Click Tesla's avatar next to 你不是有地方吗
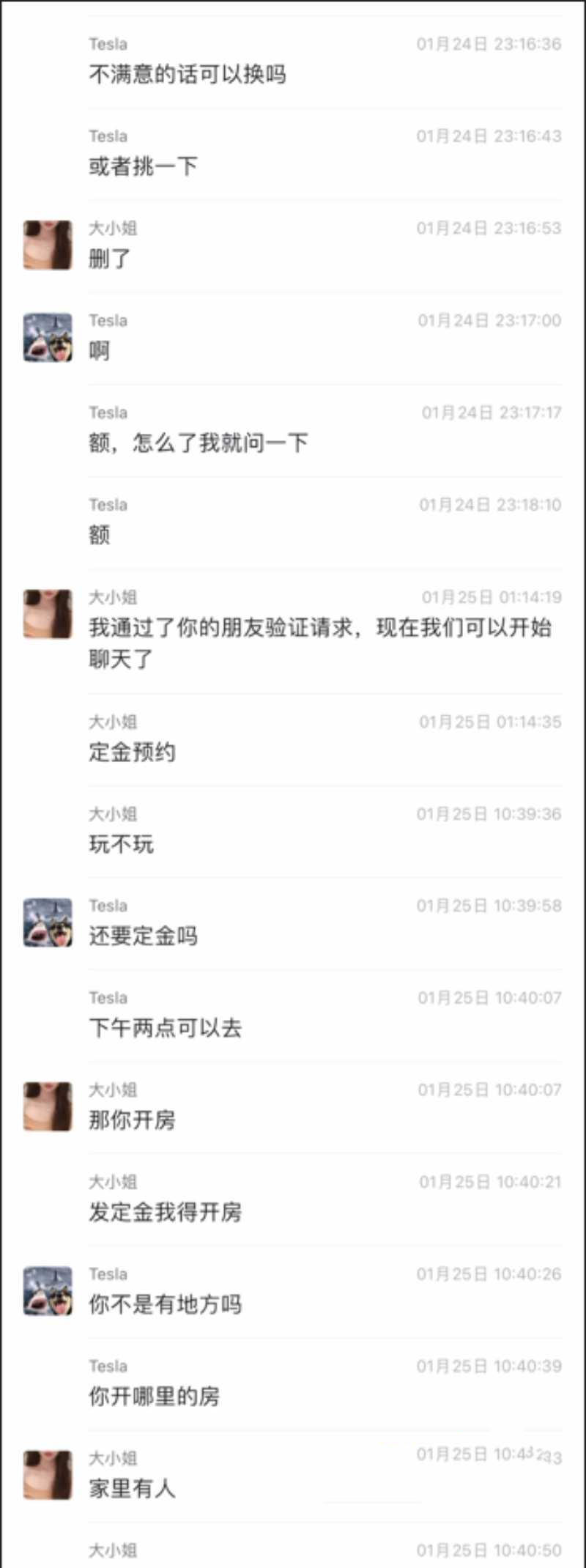Viewport: 586px width, 1568px height. click(x=47, y=1292)
